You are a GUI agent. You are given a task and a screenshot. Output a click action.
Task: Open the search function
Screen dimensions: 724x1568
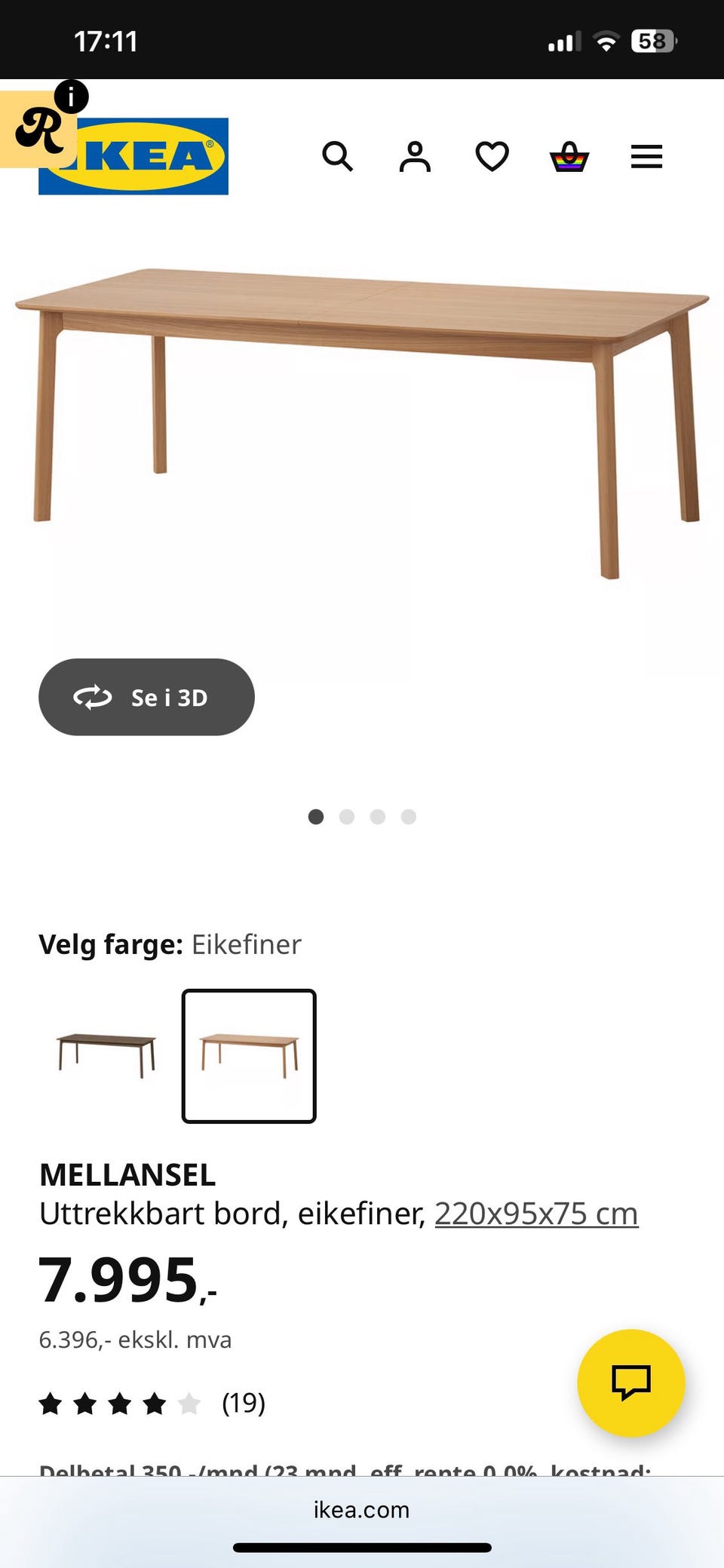pyautogui.click(x=339, y=156)
